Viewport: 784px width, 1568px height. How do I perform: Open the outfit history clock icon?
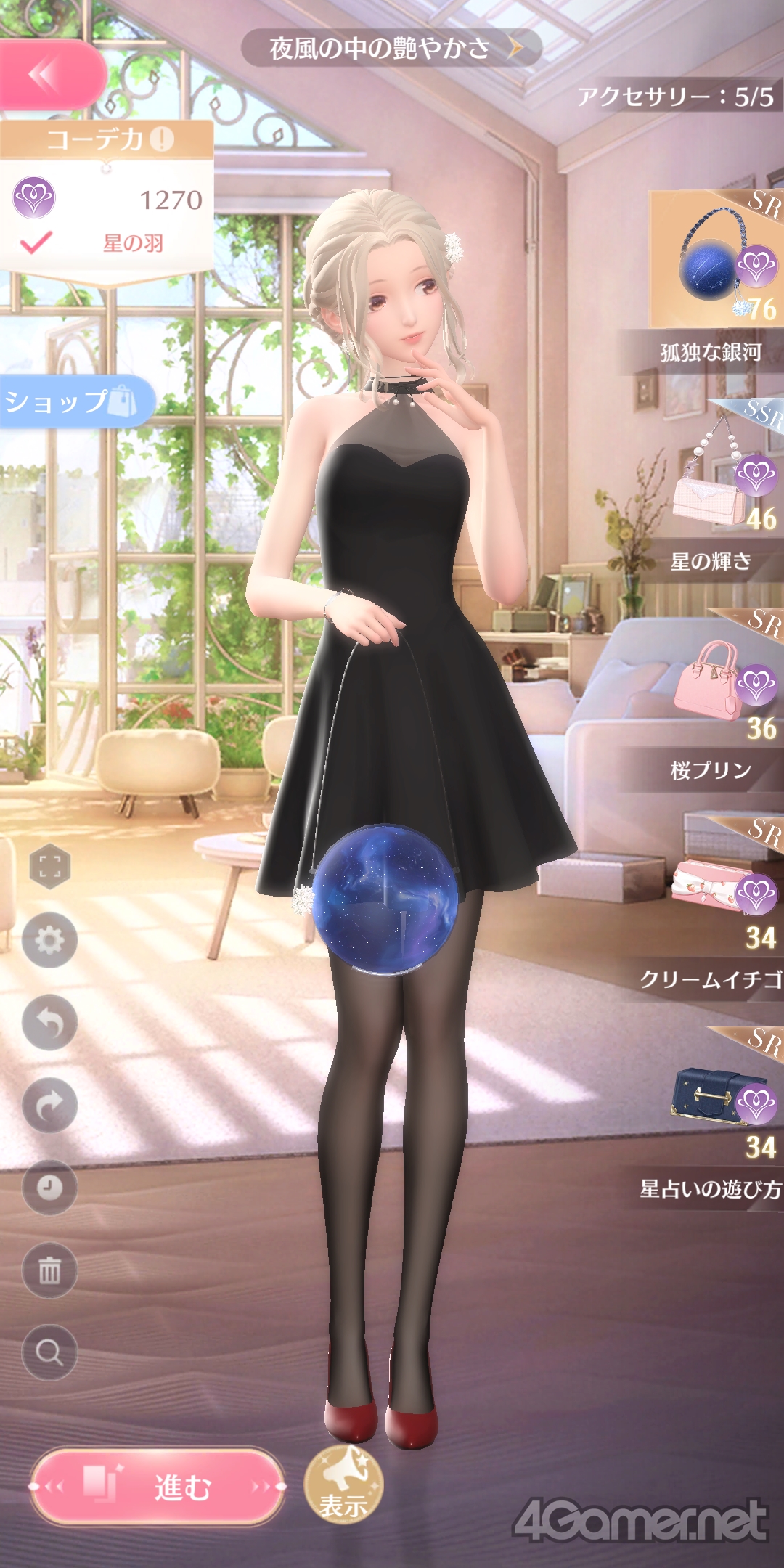coord(49,1188)
